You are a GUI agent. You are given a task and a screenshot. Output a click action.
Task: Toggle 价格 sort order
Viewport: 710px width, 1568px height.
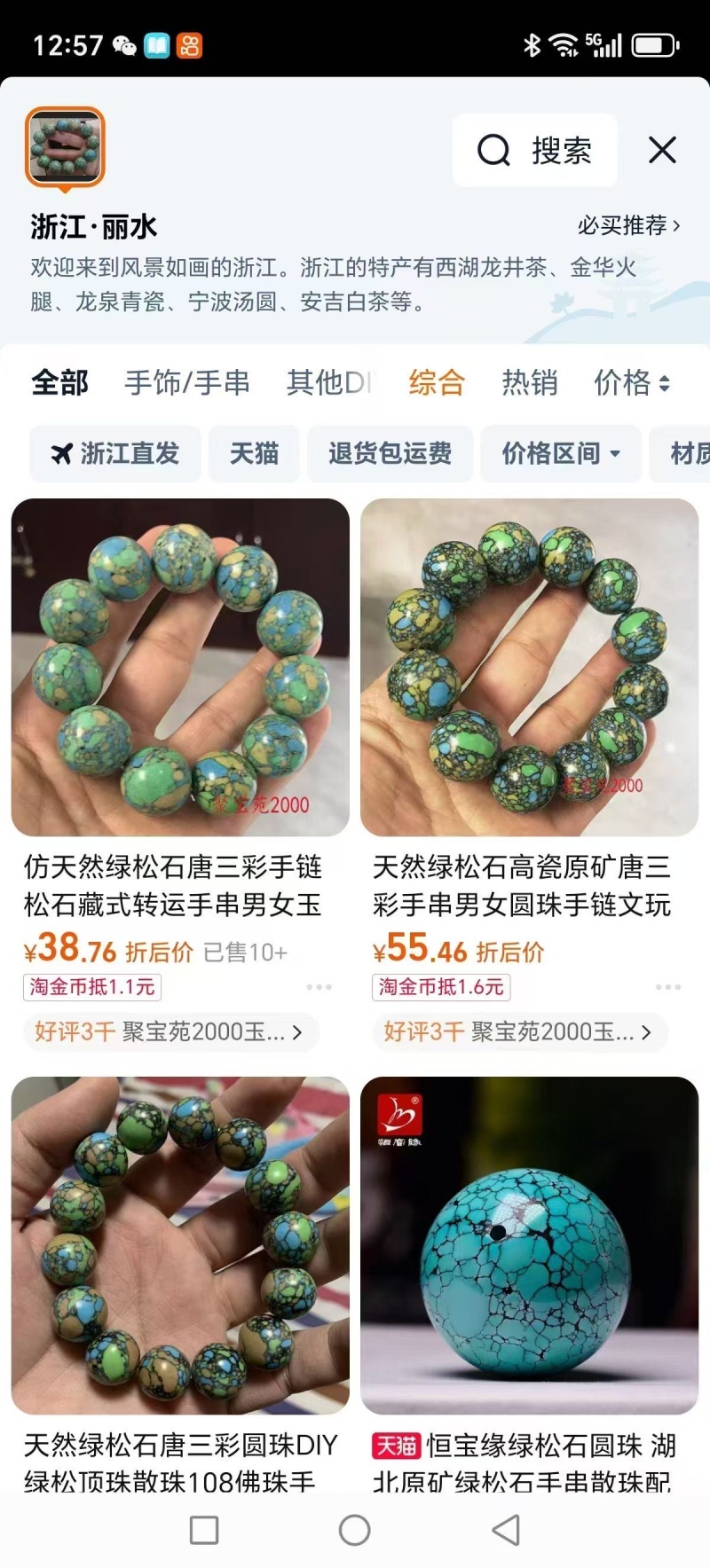pyautogui.click(x=632, y=382)
